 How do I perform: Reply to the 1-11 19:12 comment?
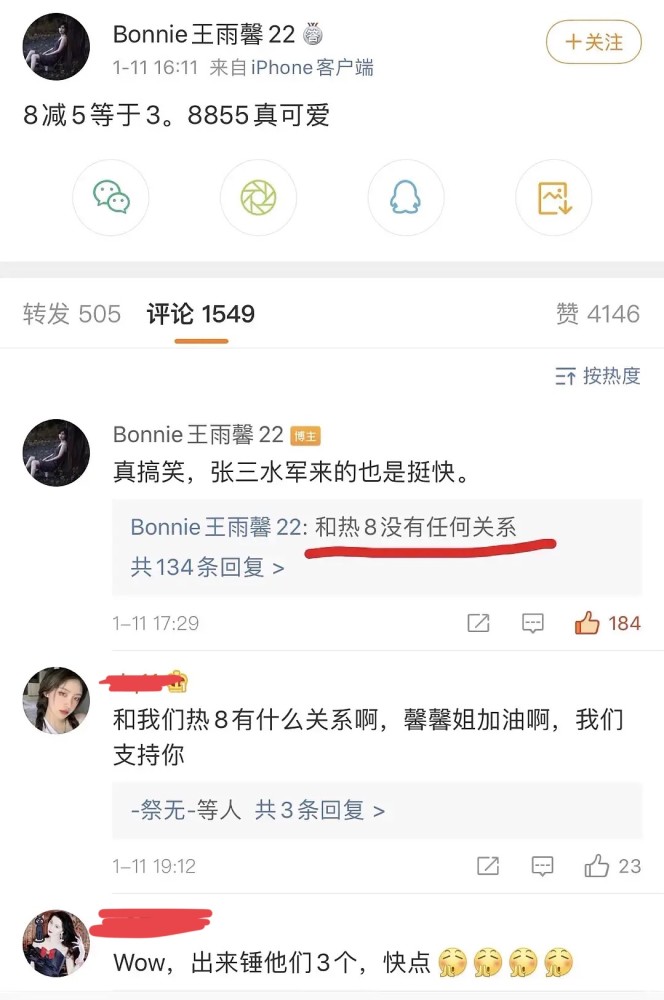[542, 865]
